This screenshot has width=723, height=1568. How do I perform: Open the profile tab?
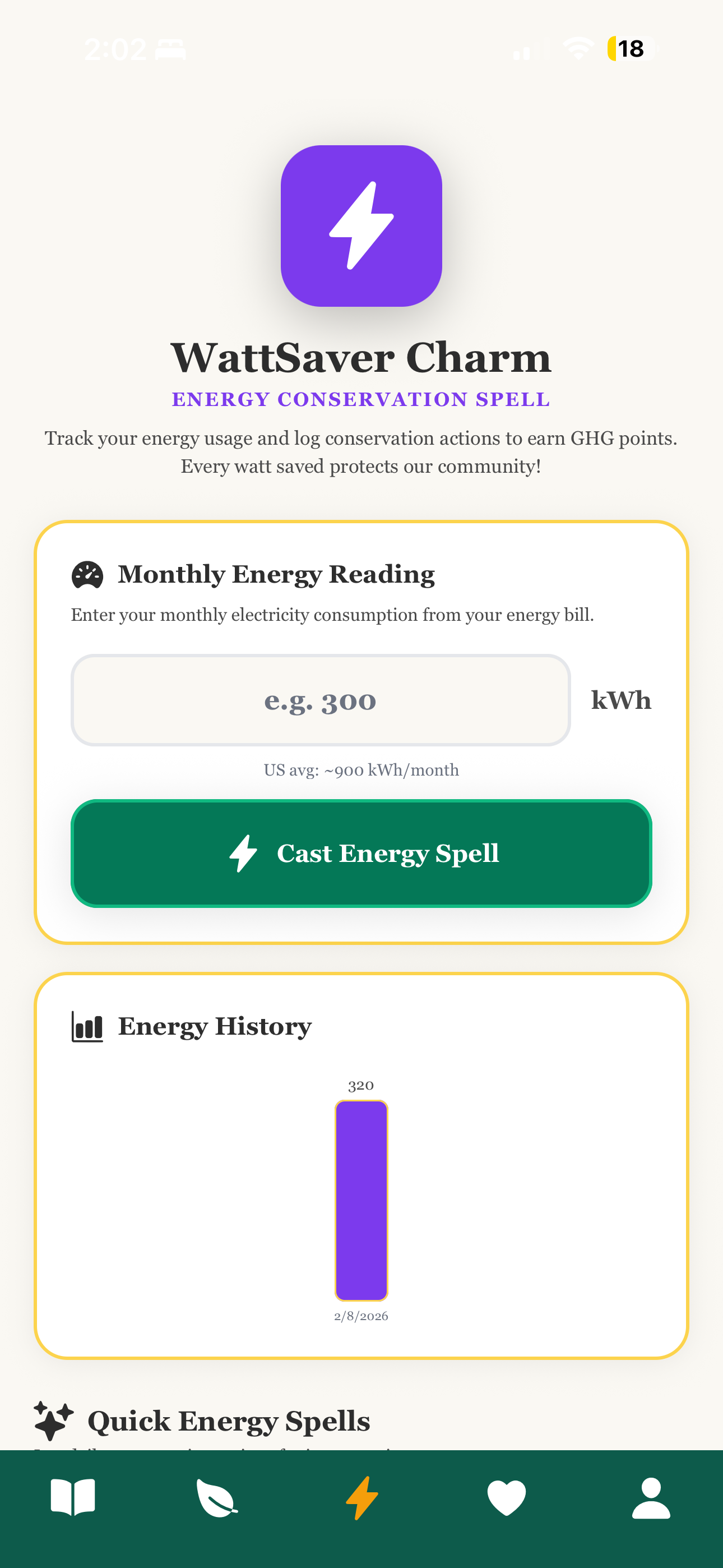click(651, 1497)
